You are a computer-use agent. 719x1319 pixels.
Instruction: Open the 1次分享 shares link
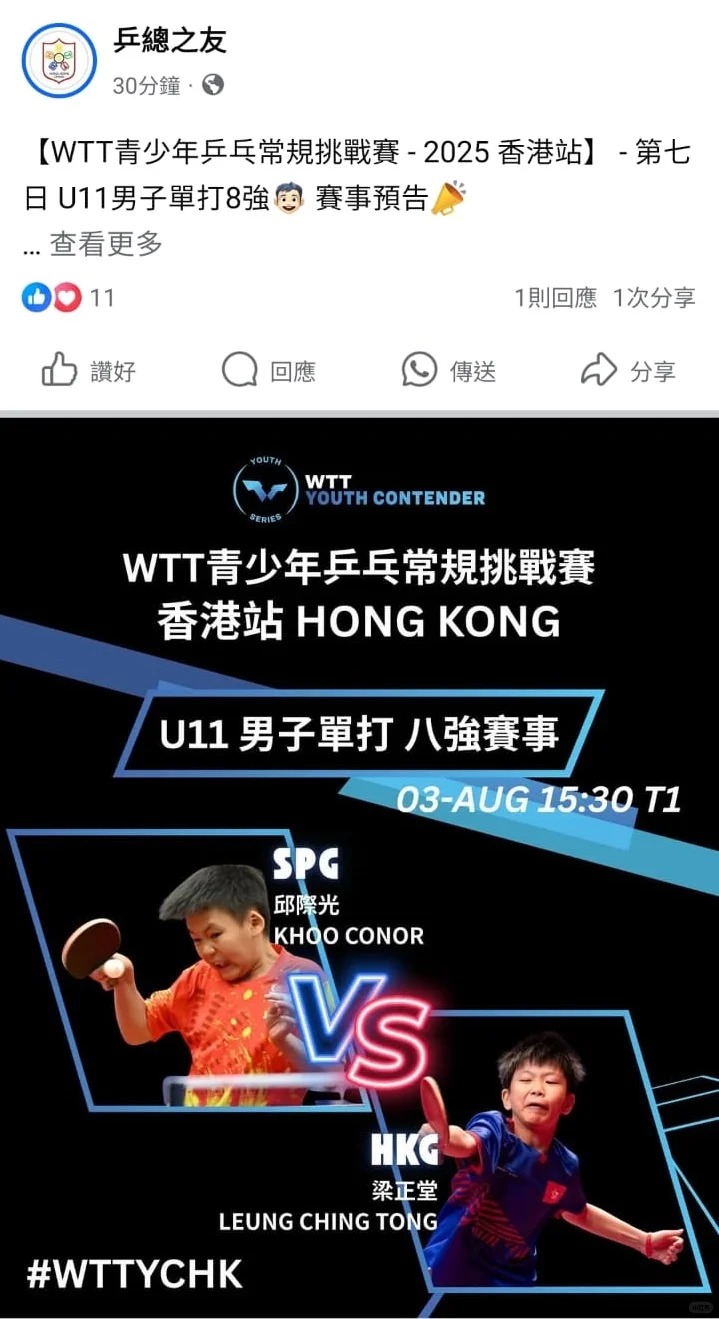pyautogui.click(x=654, y=297)
